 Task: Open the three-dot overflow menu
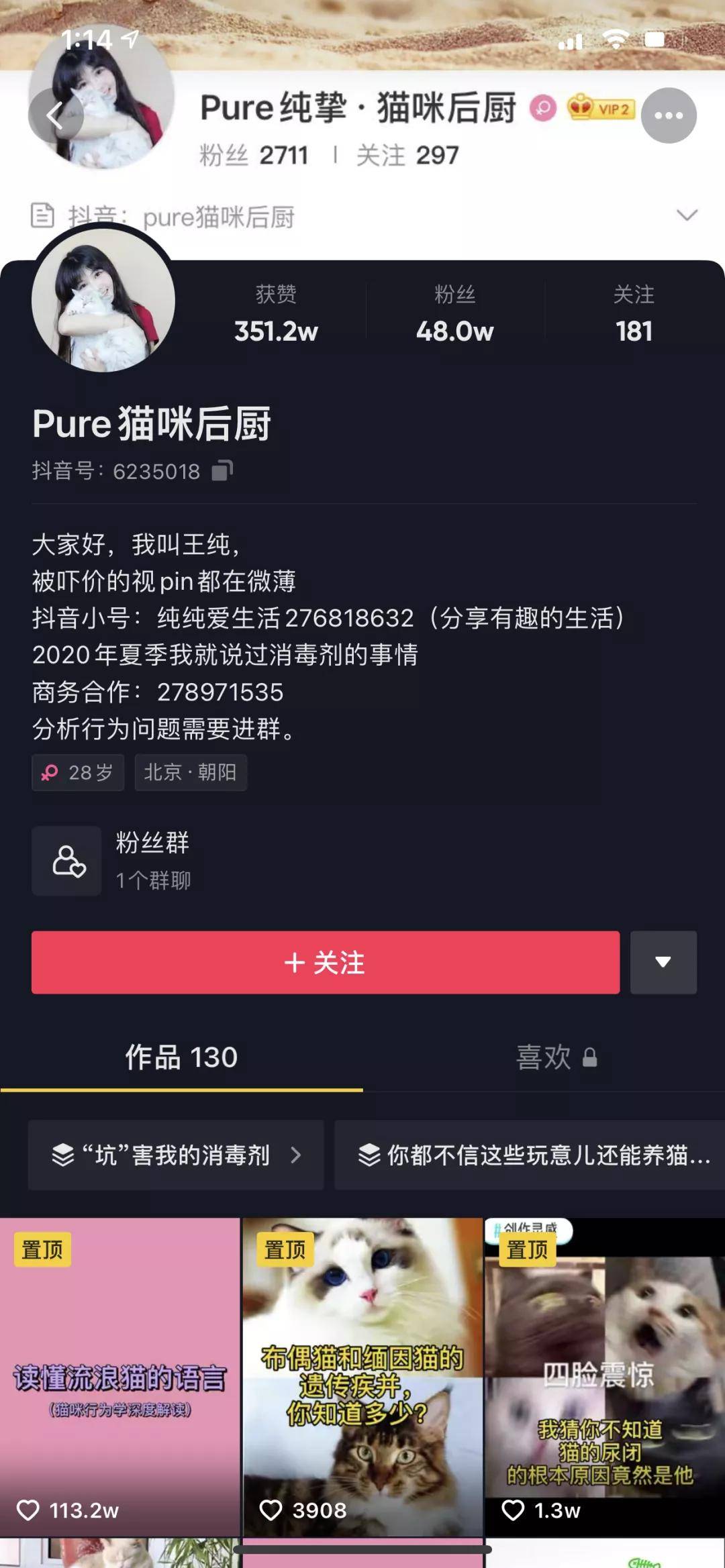coord(668,115)
